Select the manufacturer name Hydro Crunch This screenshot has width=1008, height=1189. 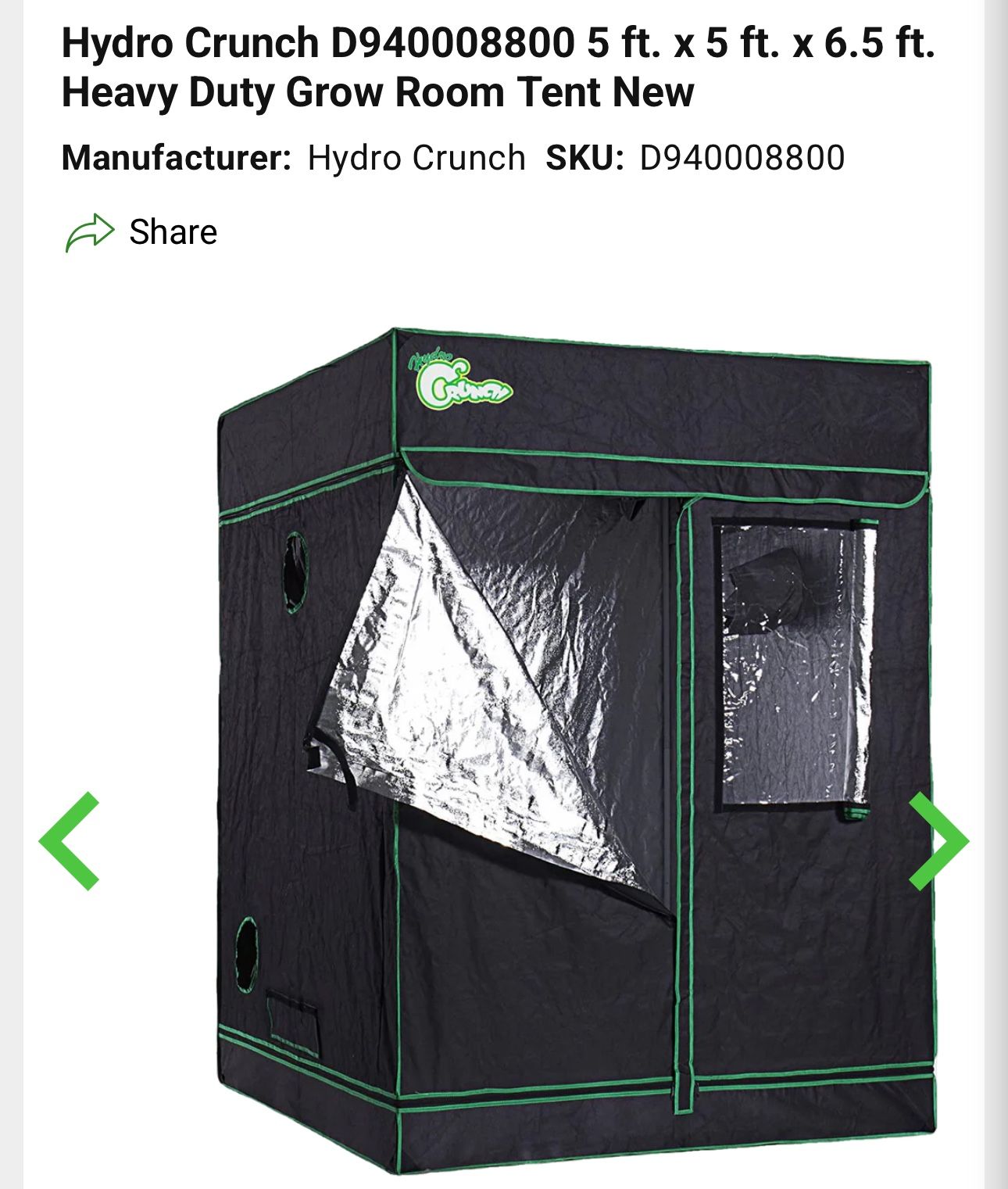(418, 159)
